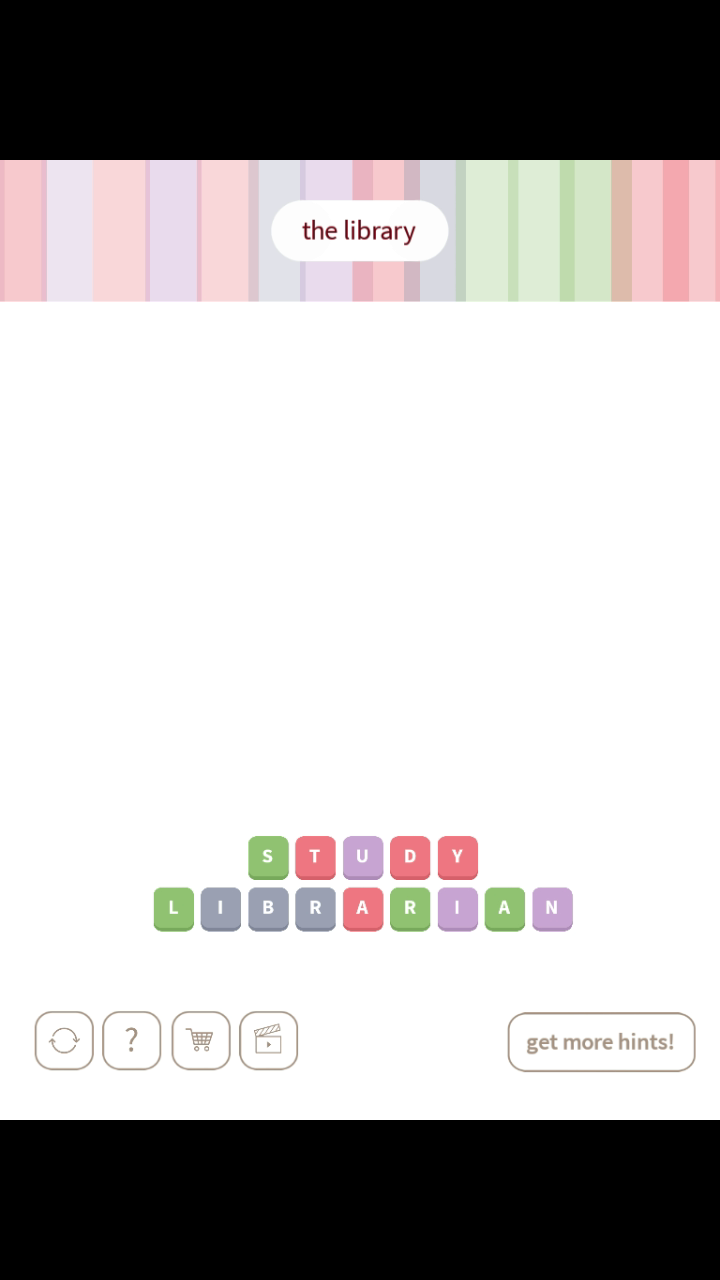Tap the get more hints button
720x1280 pixels.
click(x=601, y=1042)
